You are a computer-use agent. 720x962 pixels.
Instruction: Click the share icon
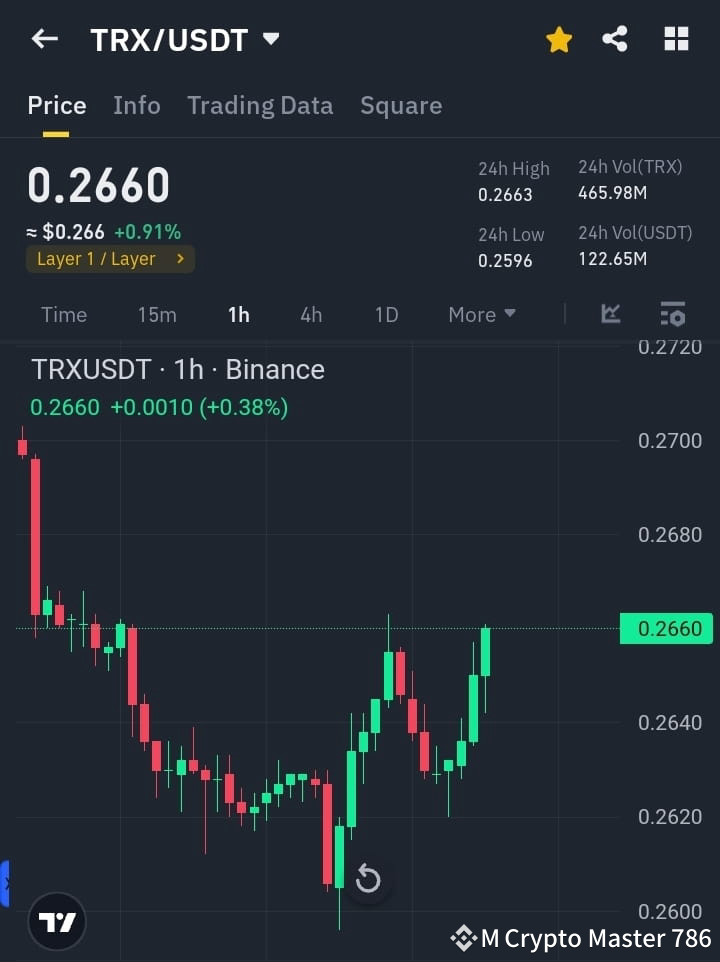pyautogui.click(x=616, y=39)
